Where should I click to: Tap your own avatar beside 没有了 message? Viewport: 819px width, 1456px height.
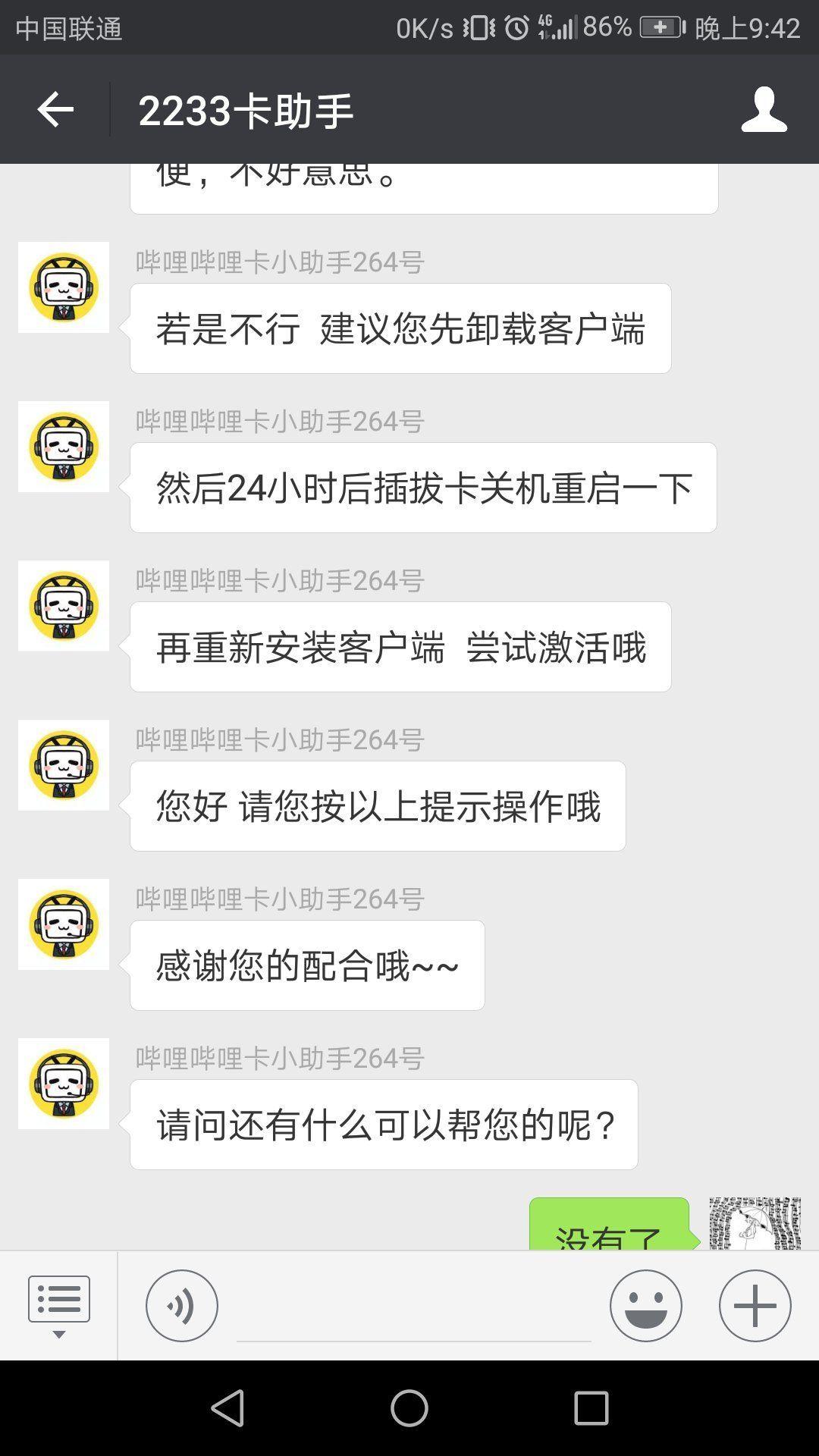755,1222
